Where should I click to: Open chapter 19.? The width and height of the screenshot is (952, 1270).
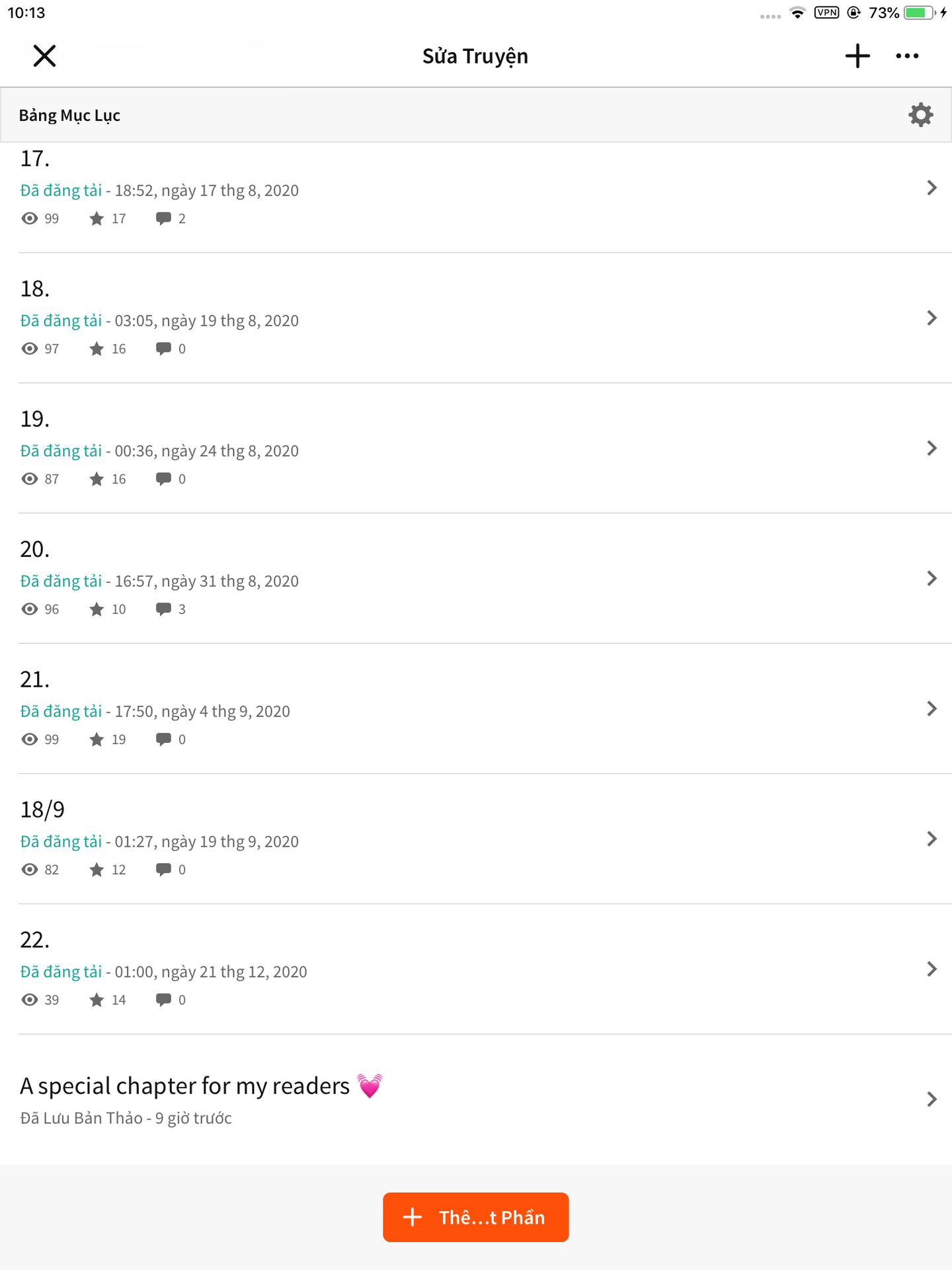(x=476, y=448)
